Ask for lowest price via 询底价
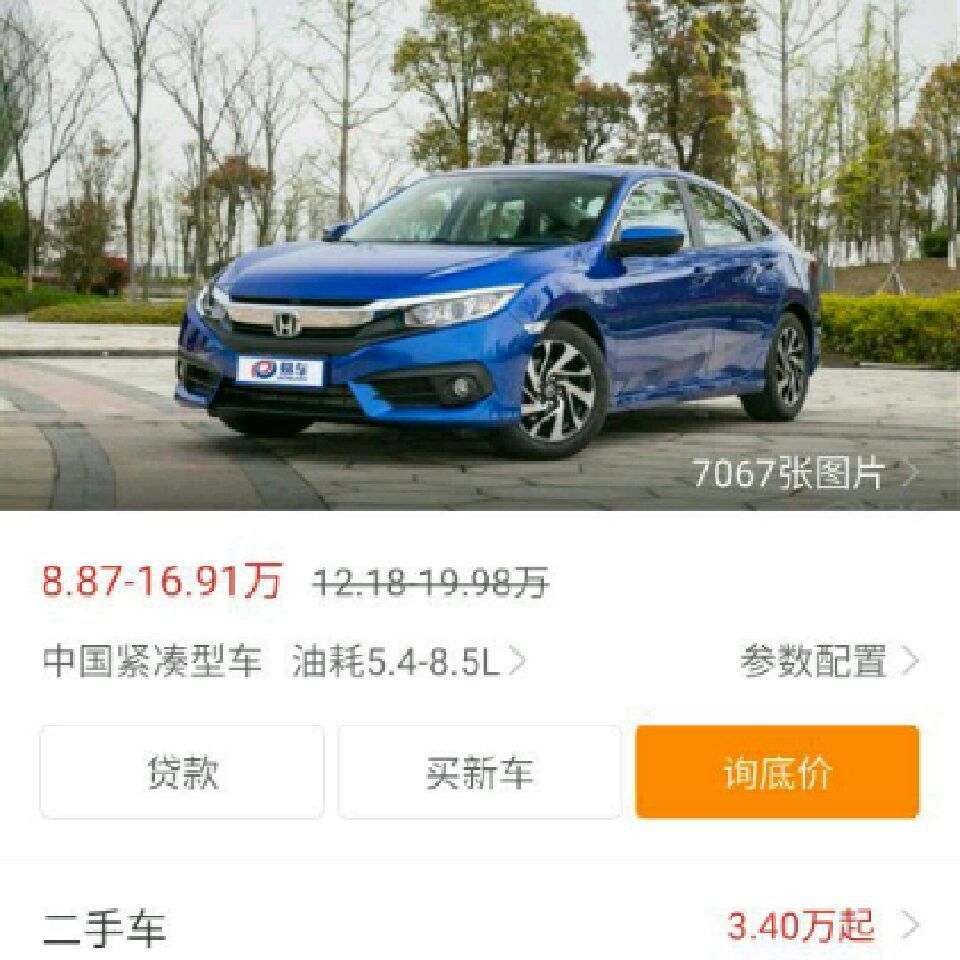This screenshot has height=960, width=960. pos(777,773)
